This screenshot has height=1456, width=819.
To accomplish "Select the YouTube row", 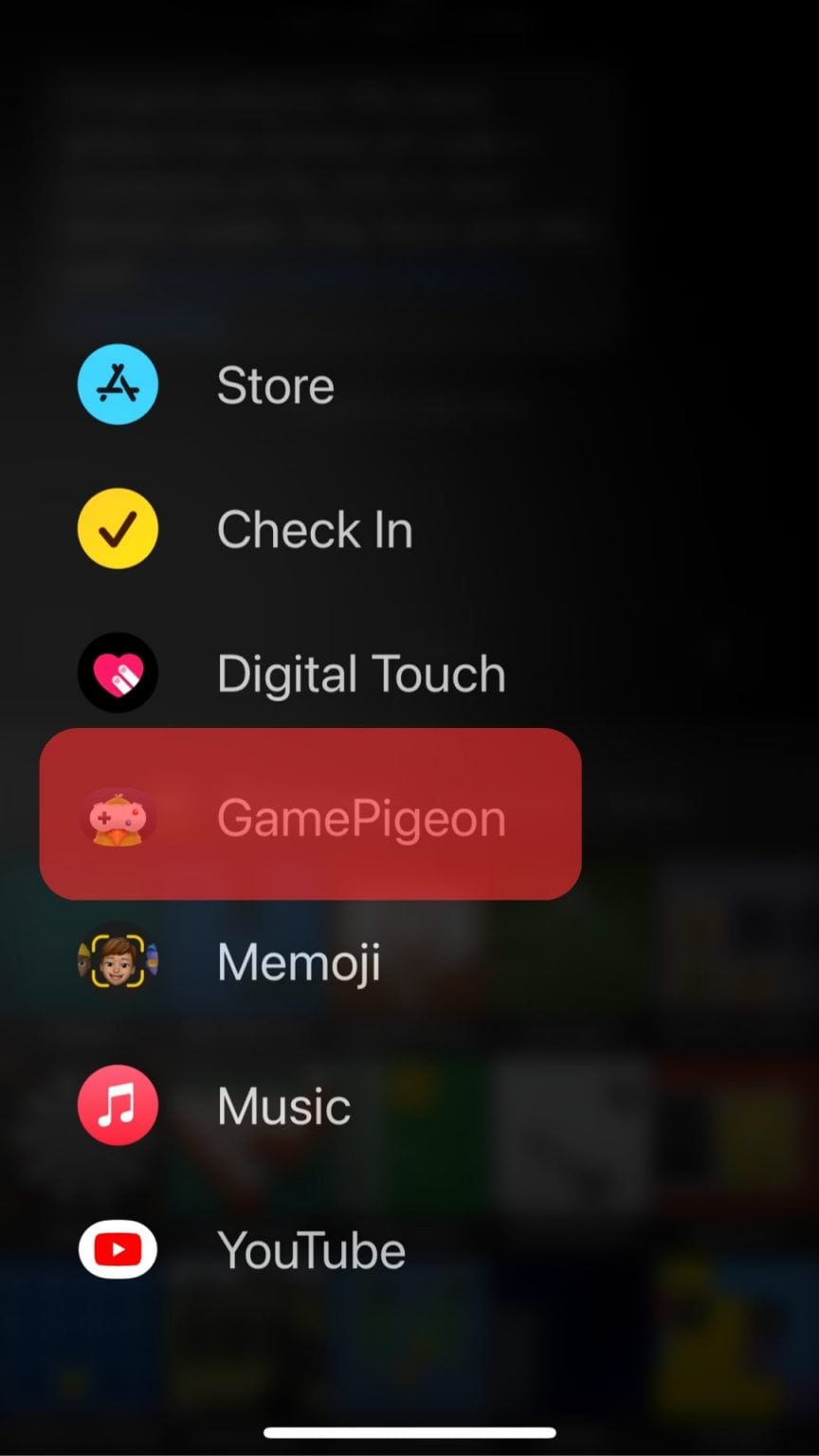I will tap(311, 1250).
